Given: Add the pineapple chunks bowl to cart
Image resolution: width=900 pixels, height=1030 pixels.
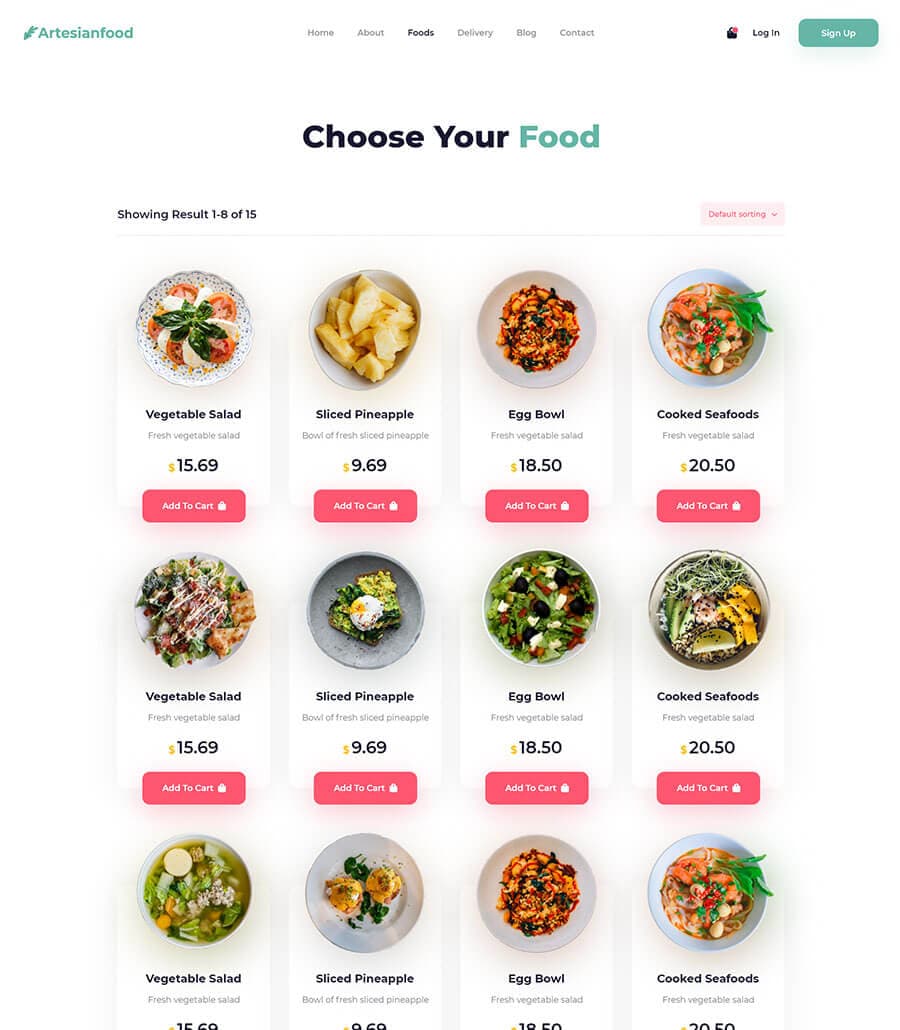Looking at the screenshot, I should [365, 506].
